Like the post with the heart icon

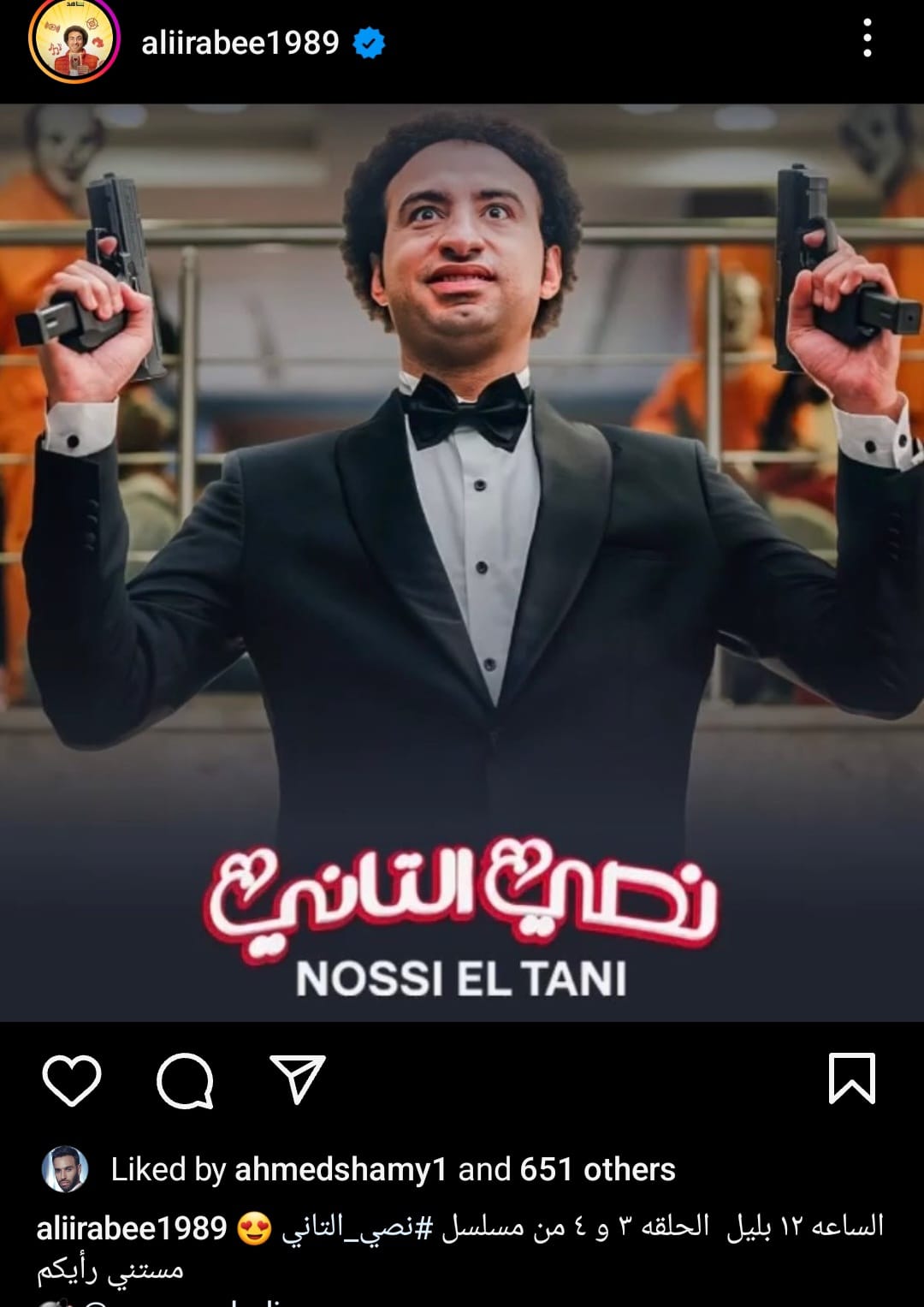72,1080
